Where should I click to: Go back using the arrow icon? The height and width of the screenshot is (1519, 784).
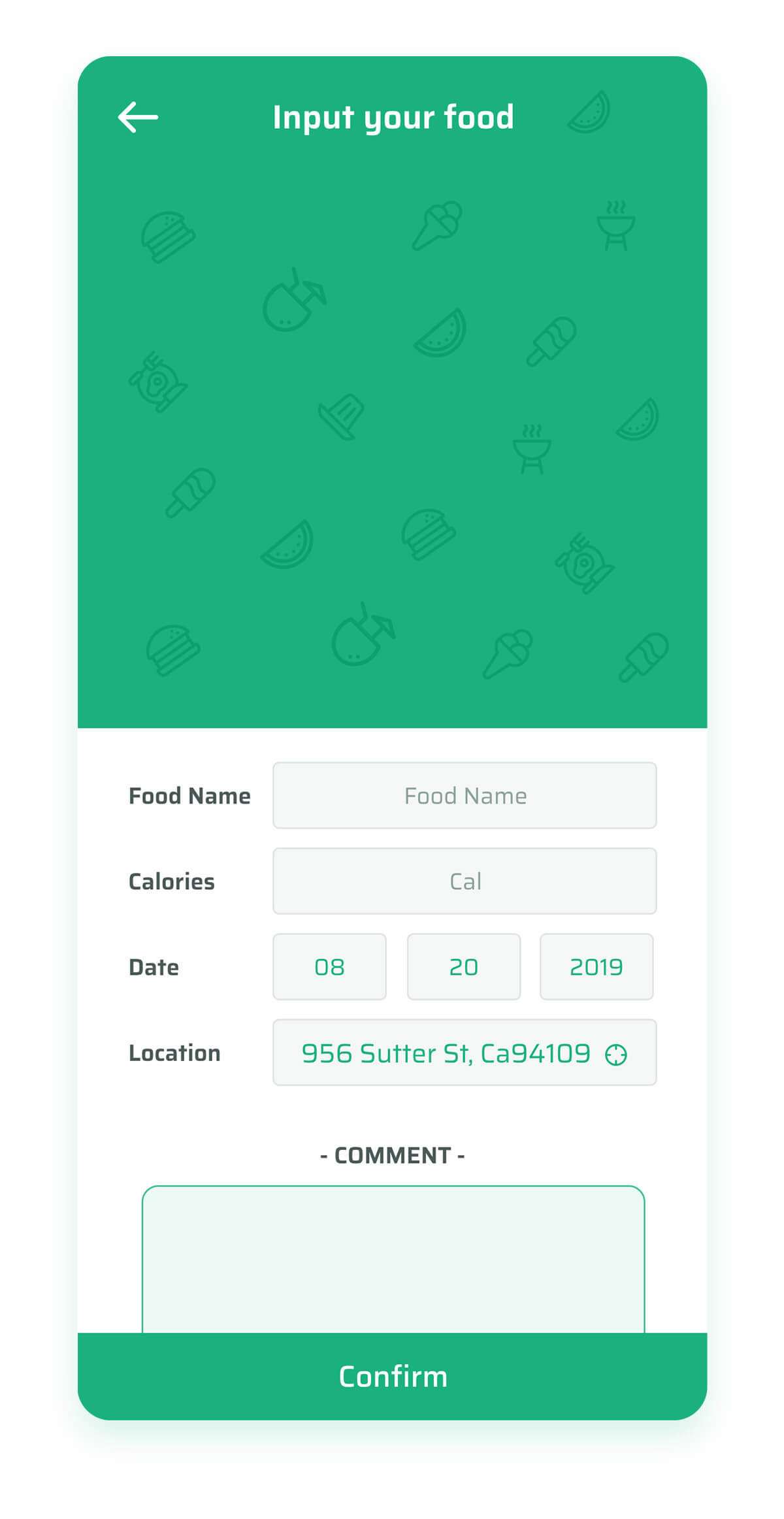pyautogui.click(x=138, y=118)
